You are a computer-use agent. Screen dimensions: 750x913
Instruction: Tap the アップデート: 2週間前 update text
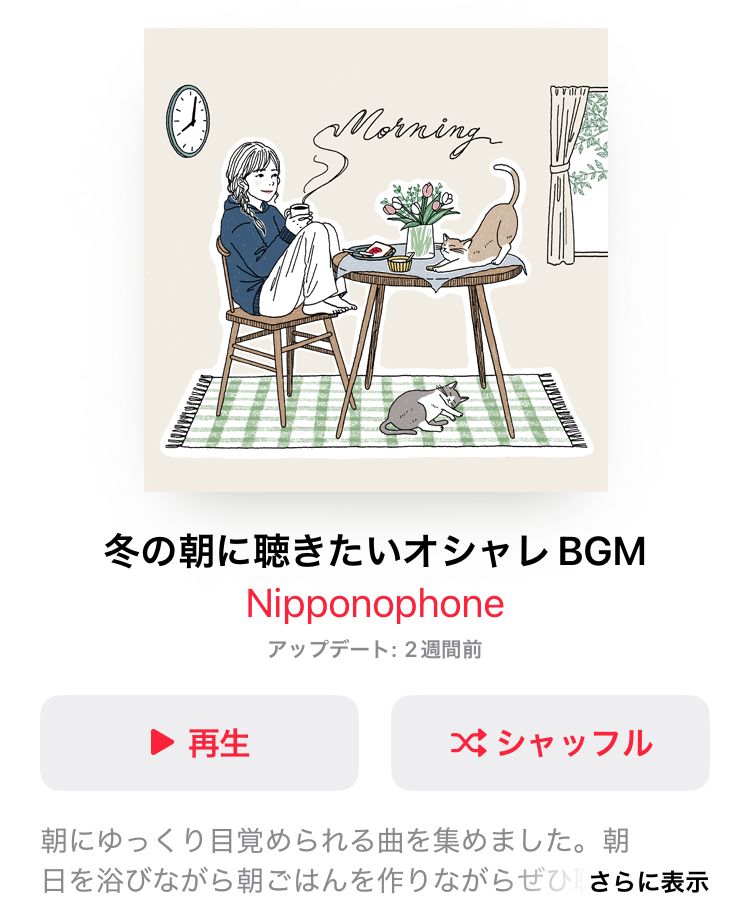pos(374,649)
